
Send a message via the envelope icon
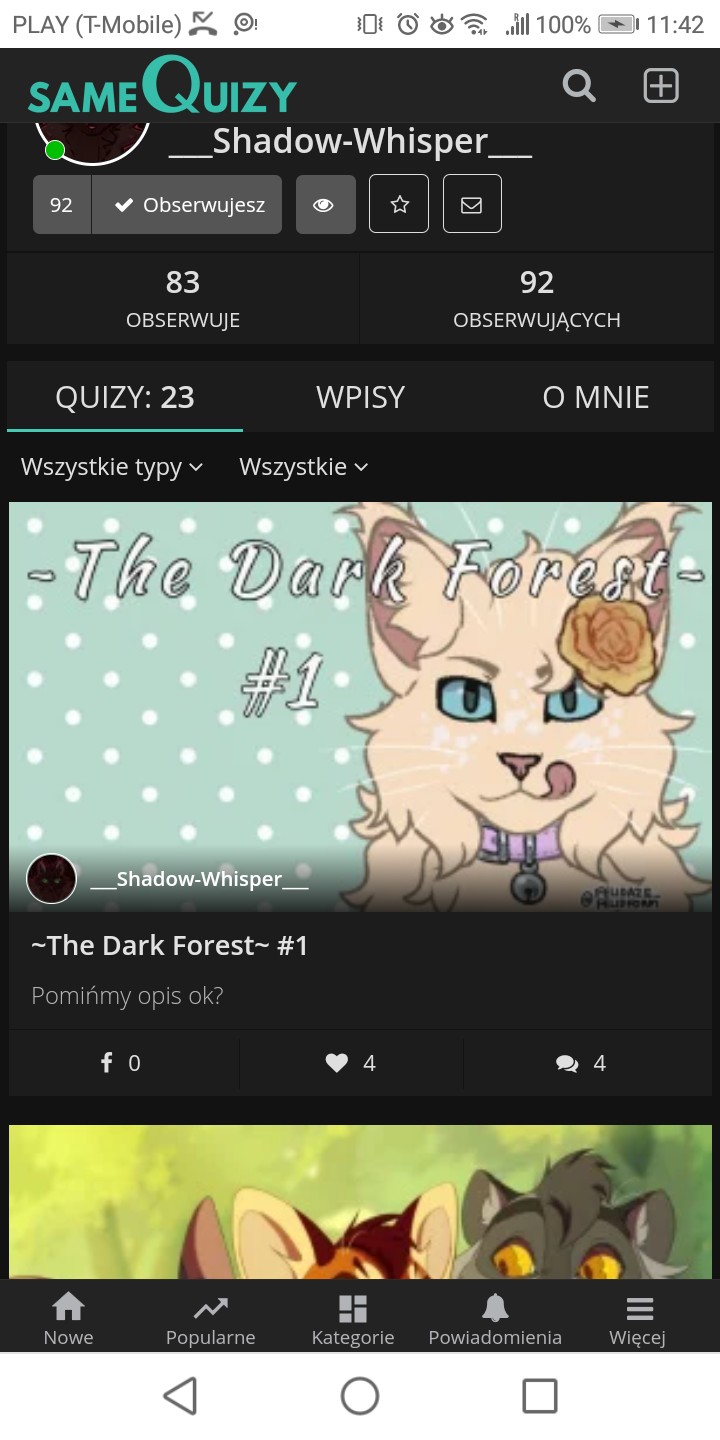pos(472,205)
